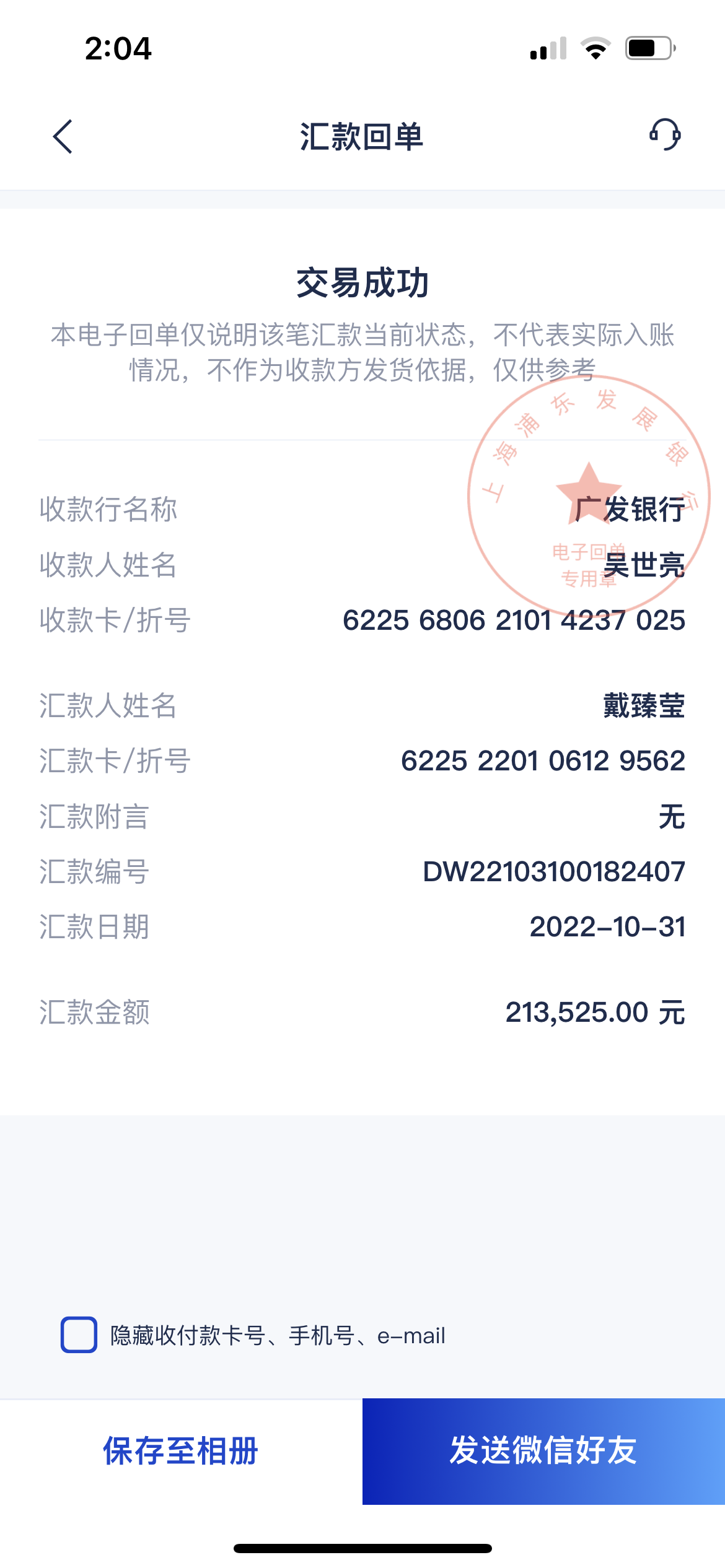Check the 隐藏收付款卡号 checkbox
725x1568 pixels.
(79, 1335)
